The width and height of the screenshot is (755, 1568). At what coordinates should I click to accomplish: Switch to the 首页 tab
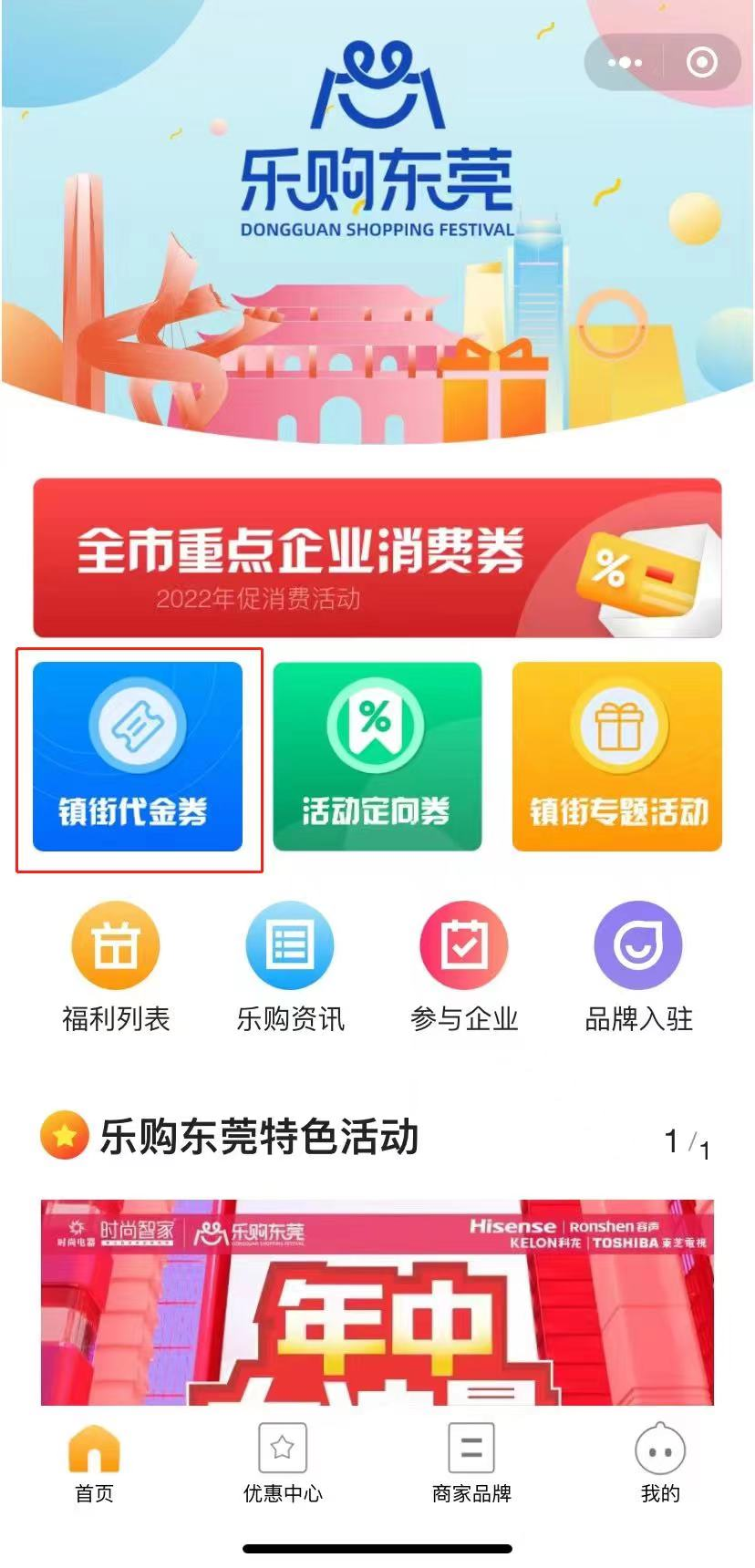click(94, 1464)
